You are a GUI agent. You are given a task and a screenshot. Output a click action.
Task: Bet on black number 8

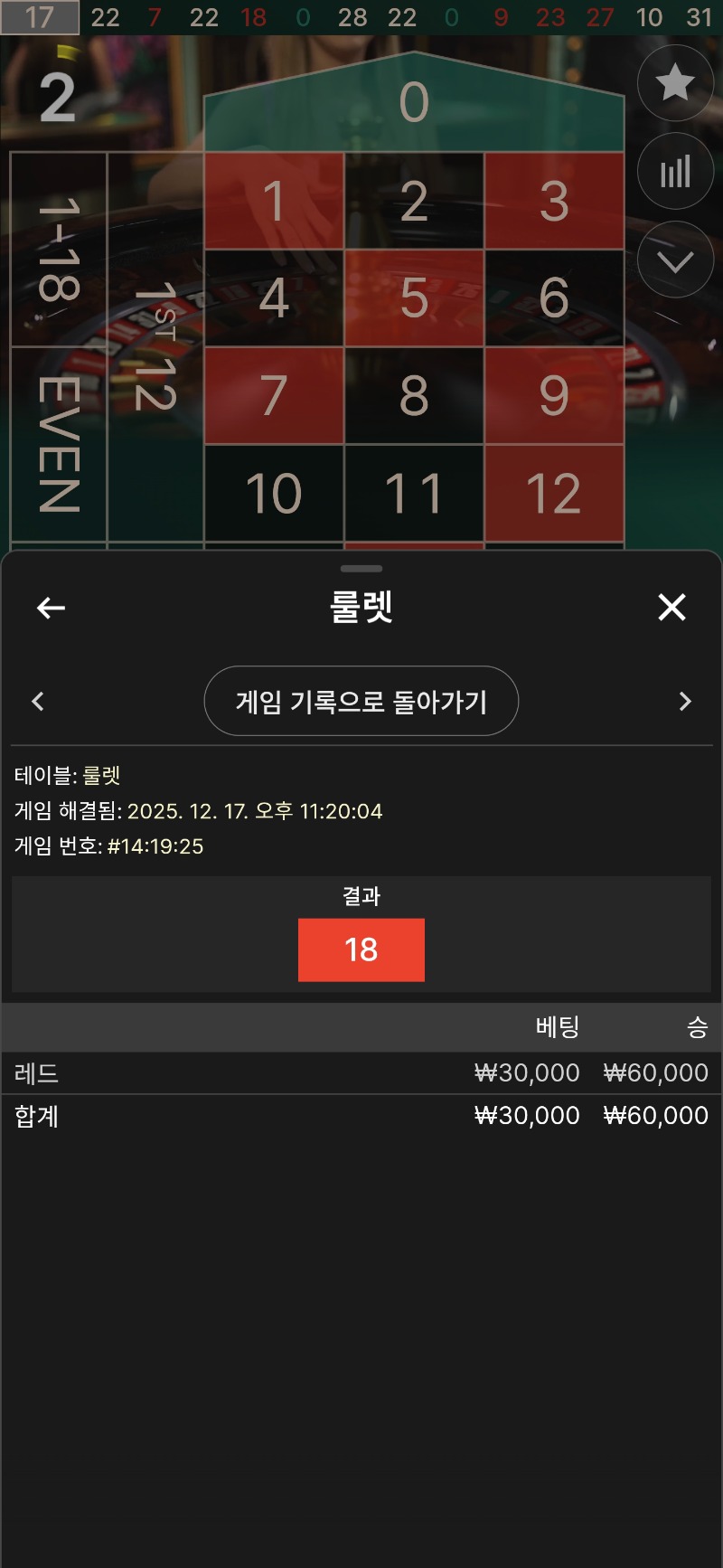(414, 395)
